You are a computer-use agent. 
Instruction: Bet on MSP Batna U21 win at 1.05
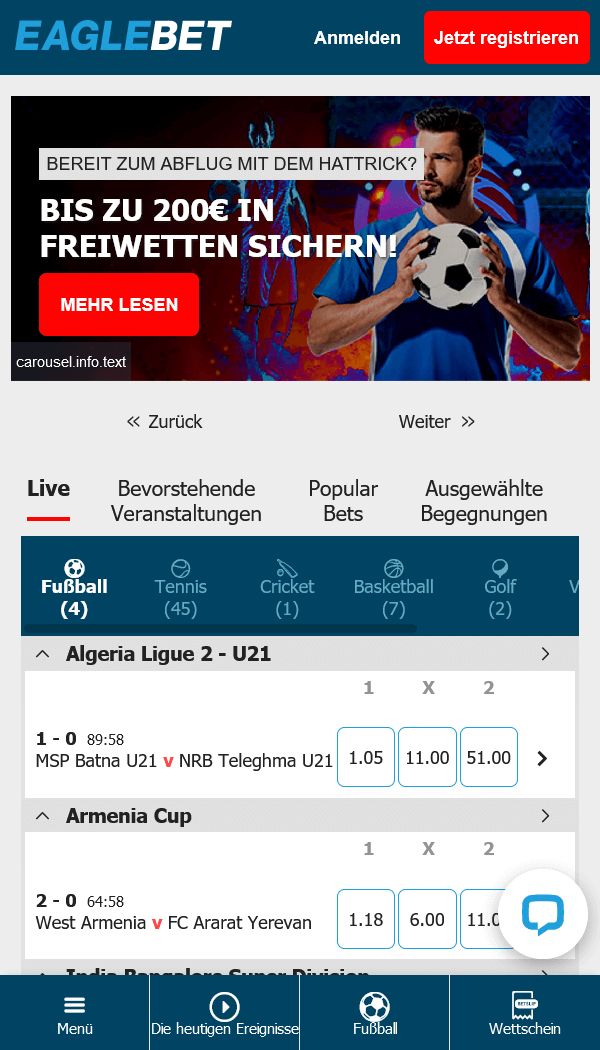366,758
